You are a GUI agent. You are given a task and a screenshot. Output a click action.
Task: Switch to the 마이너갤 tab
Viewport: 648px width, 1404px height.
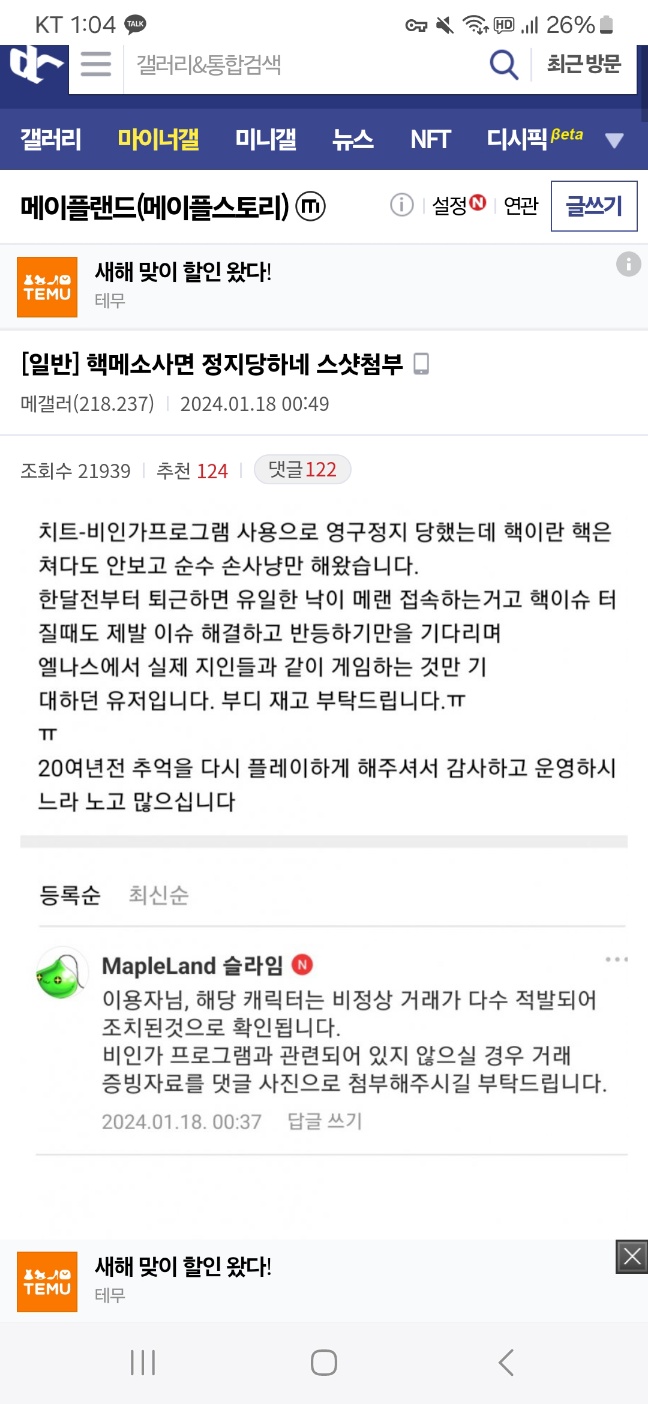[158, 140]
